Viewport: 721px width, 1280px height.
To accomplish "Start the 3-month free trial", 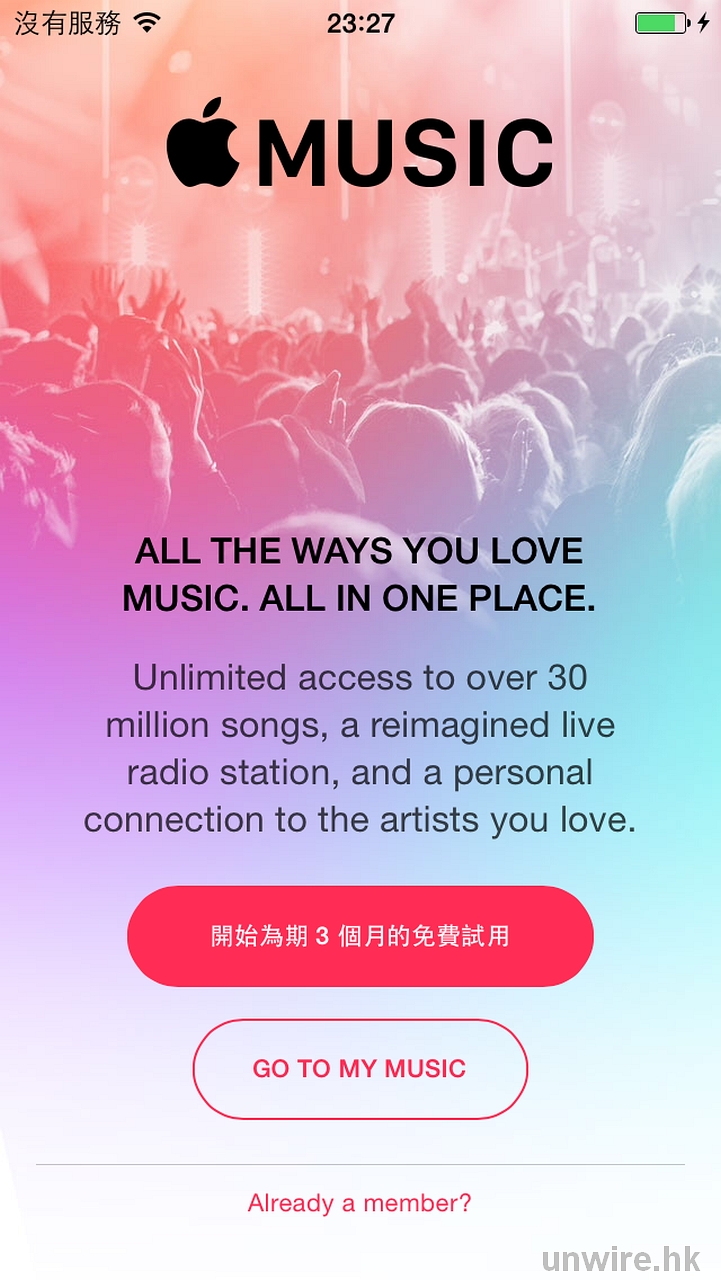I will (x=360, y=936).
